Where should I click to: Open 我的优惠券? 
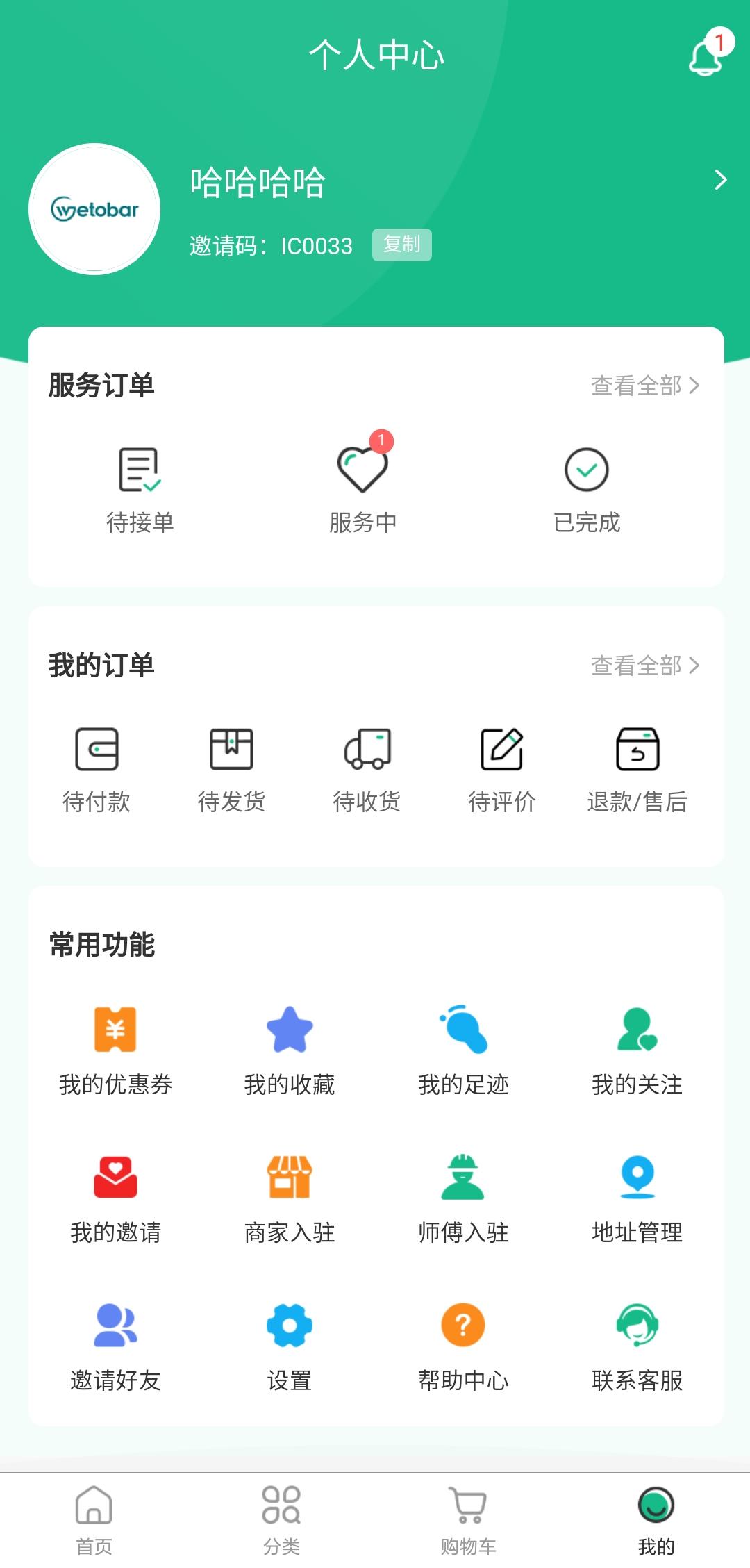tap(115, 1050)
